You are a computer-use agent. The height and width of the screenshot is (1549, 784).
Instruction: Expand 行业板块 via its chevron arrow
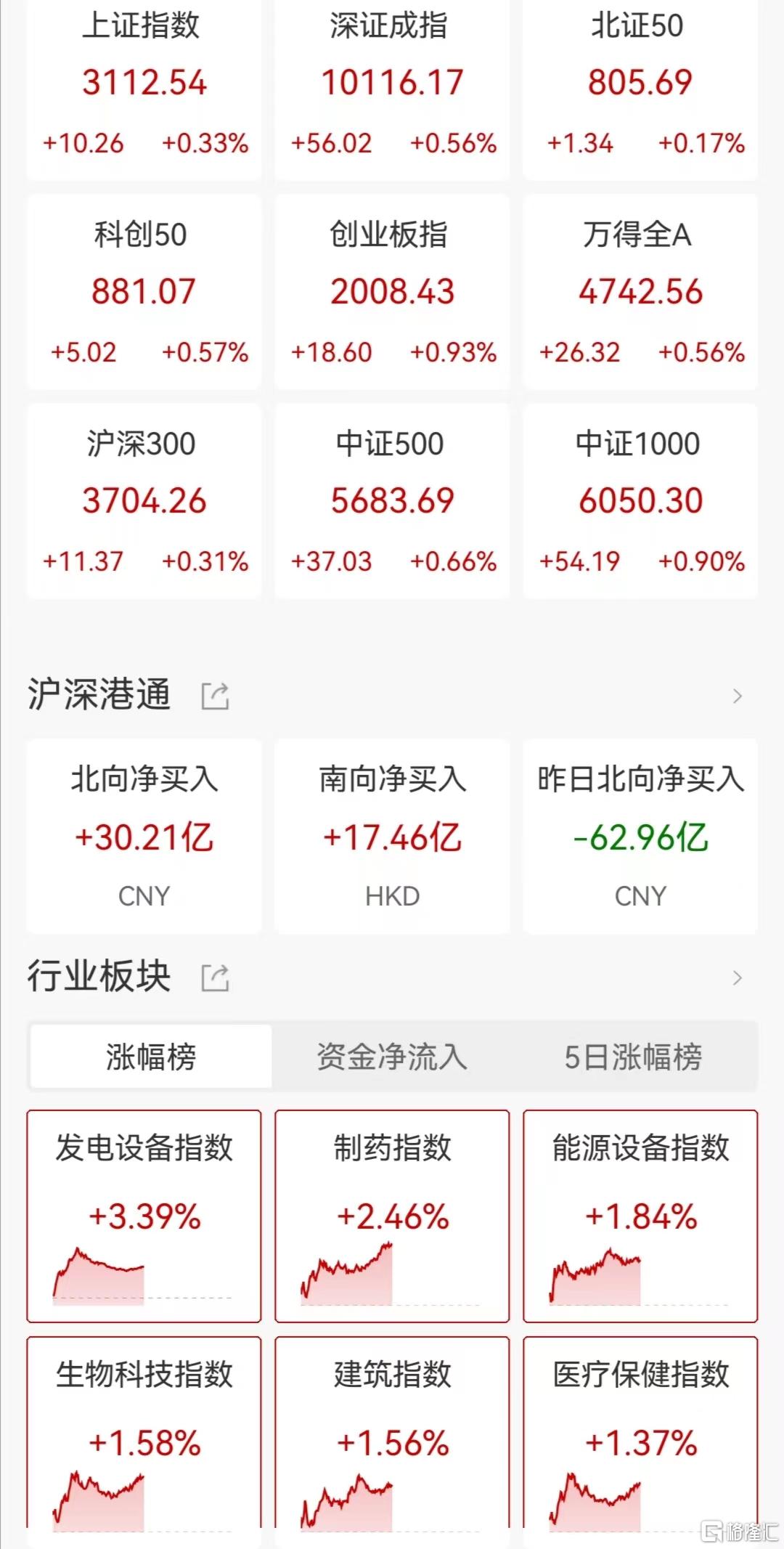point(737,977)
